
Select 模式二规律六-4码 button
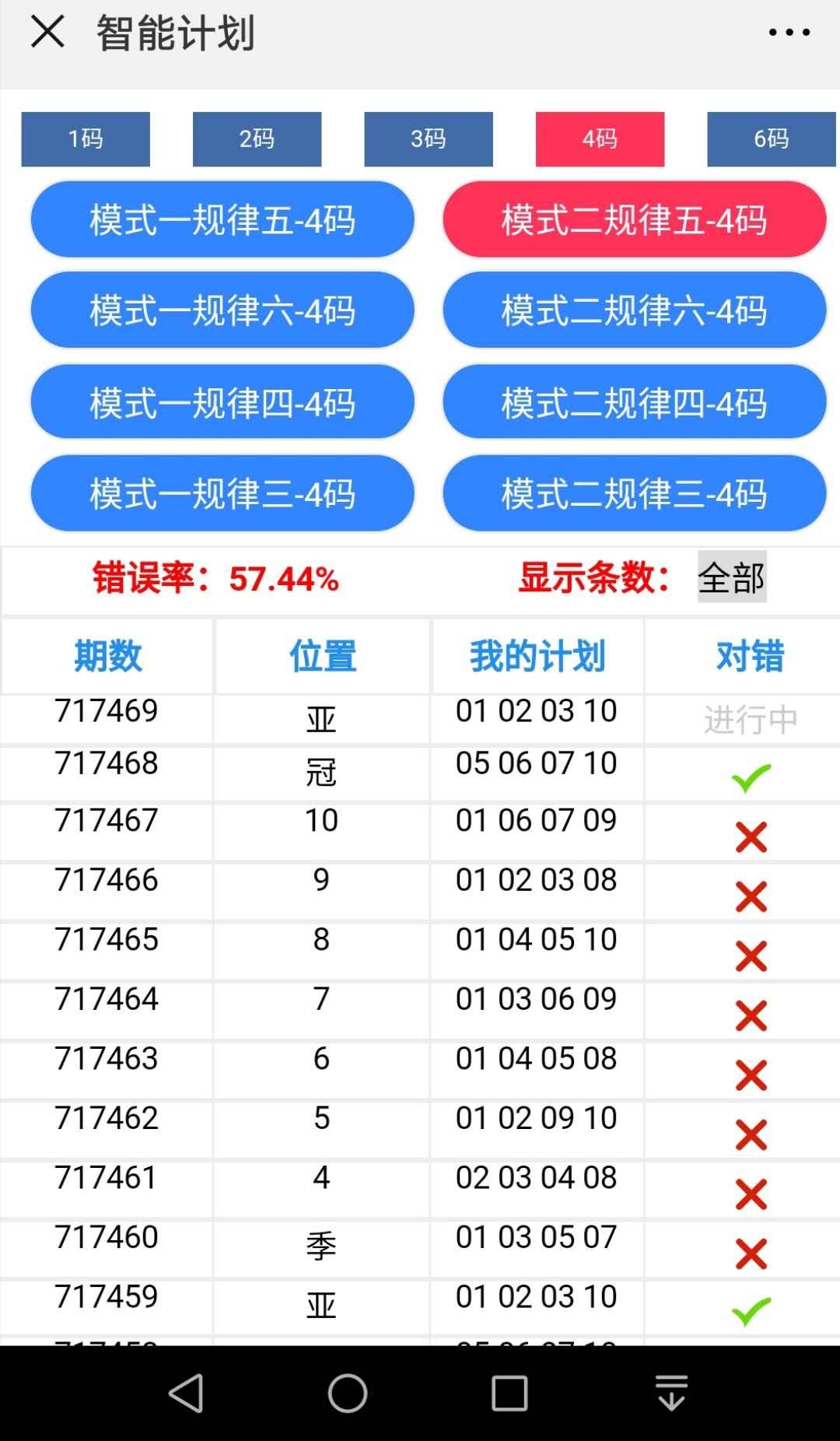click(635, 310)
